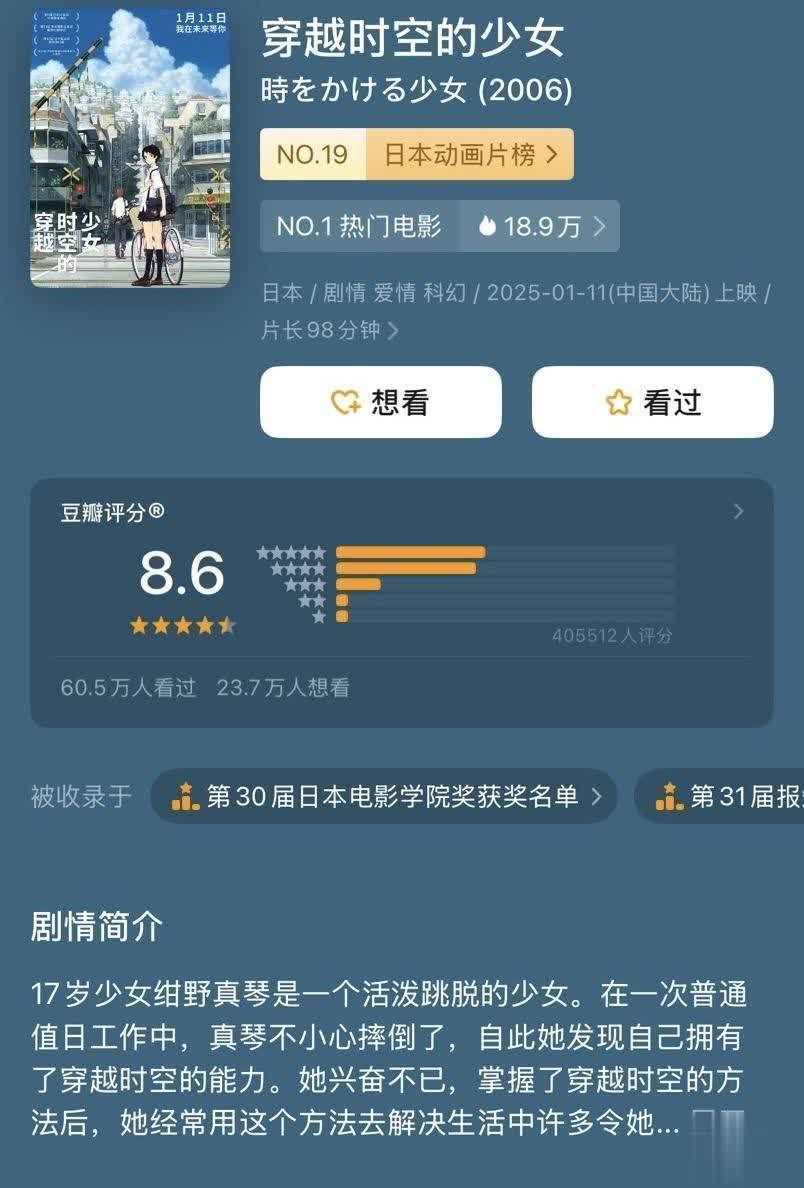Viewport: 804px width, 1188px height.
Task: Tap 想看 to mark want to watch
Action: pyautogui.click(x=380, y=402)
